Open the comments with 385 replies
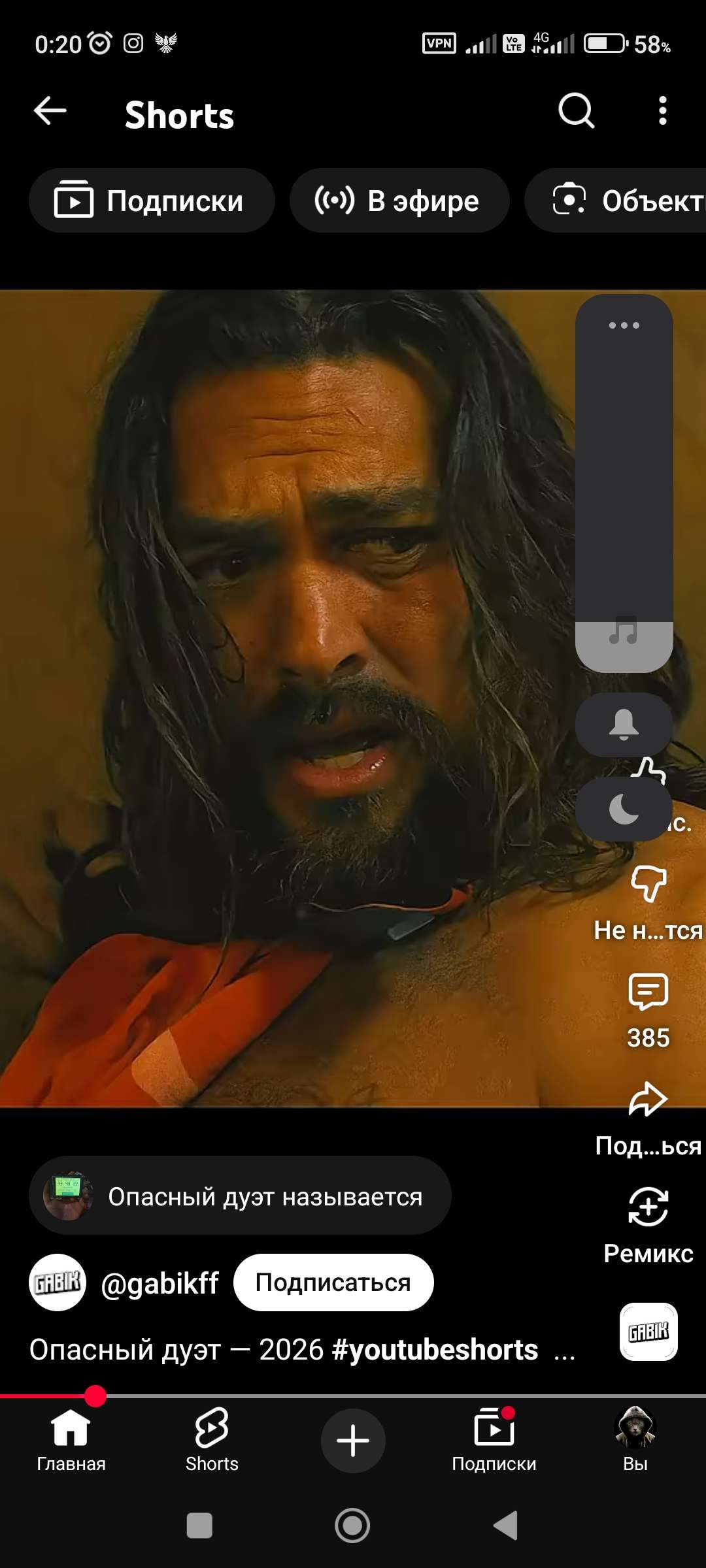Screen dimensions: 706x1568 tap(648, 992)
